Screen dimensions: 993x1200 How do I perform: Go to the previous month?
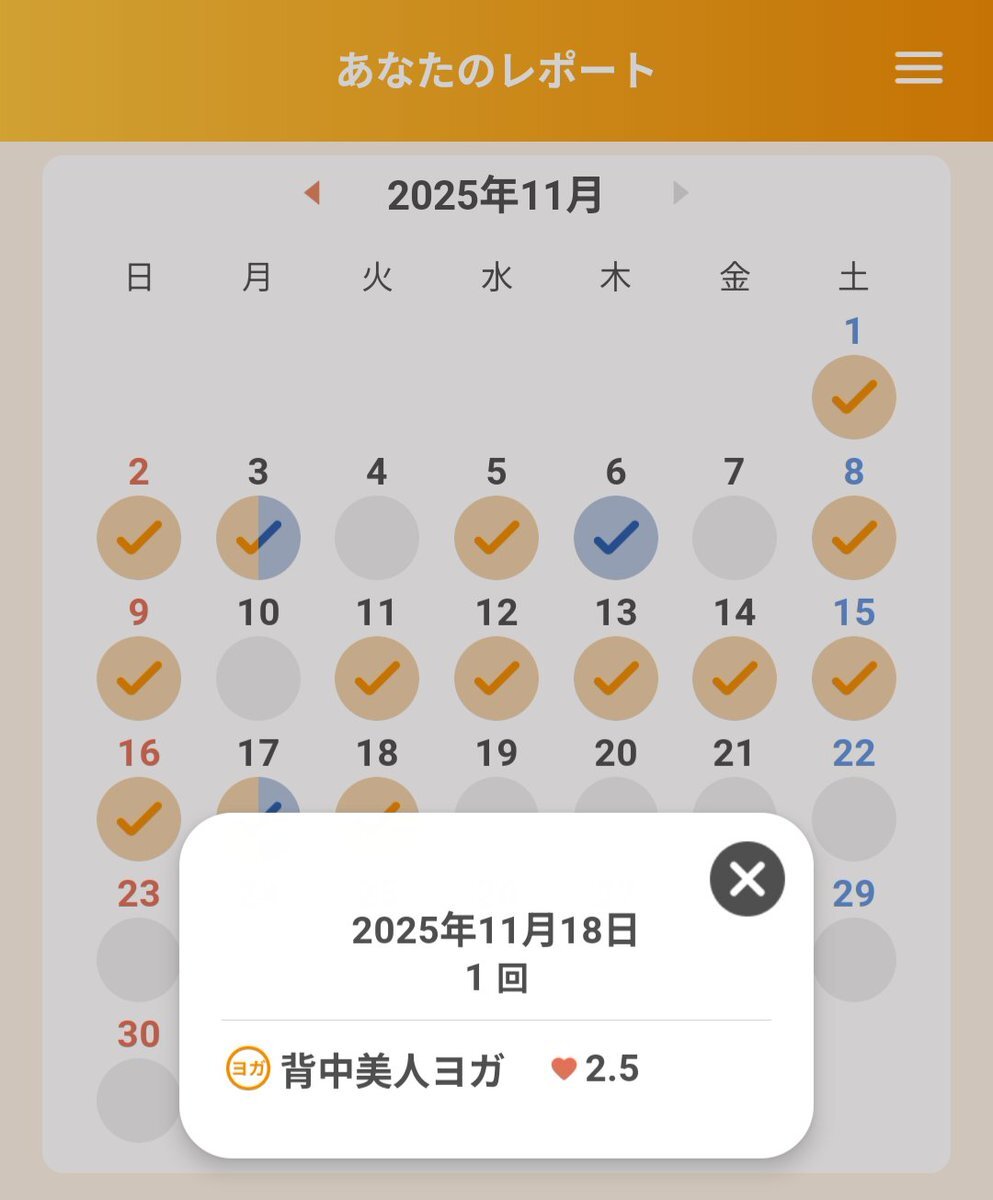(x=312, y=193)
